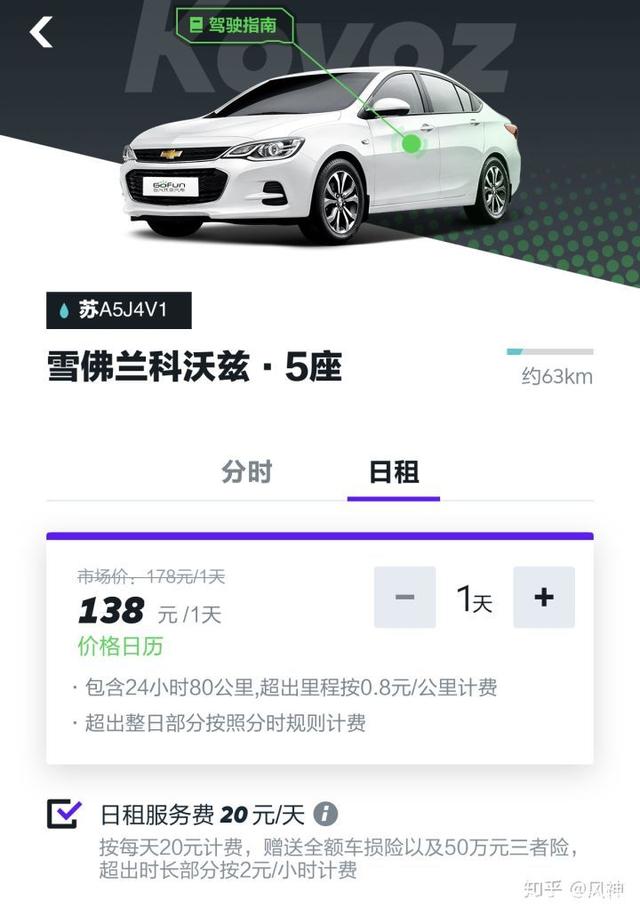
Task: Open the 价格日历 price calendar
Action: coord(120,646)
